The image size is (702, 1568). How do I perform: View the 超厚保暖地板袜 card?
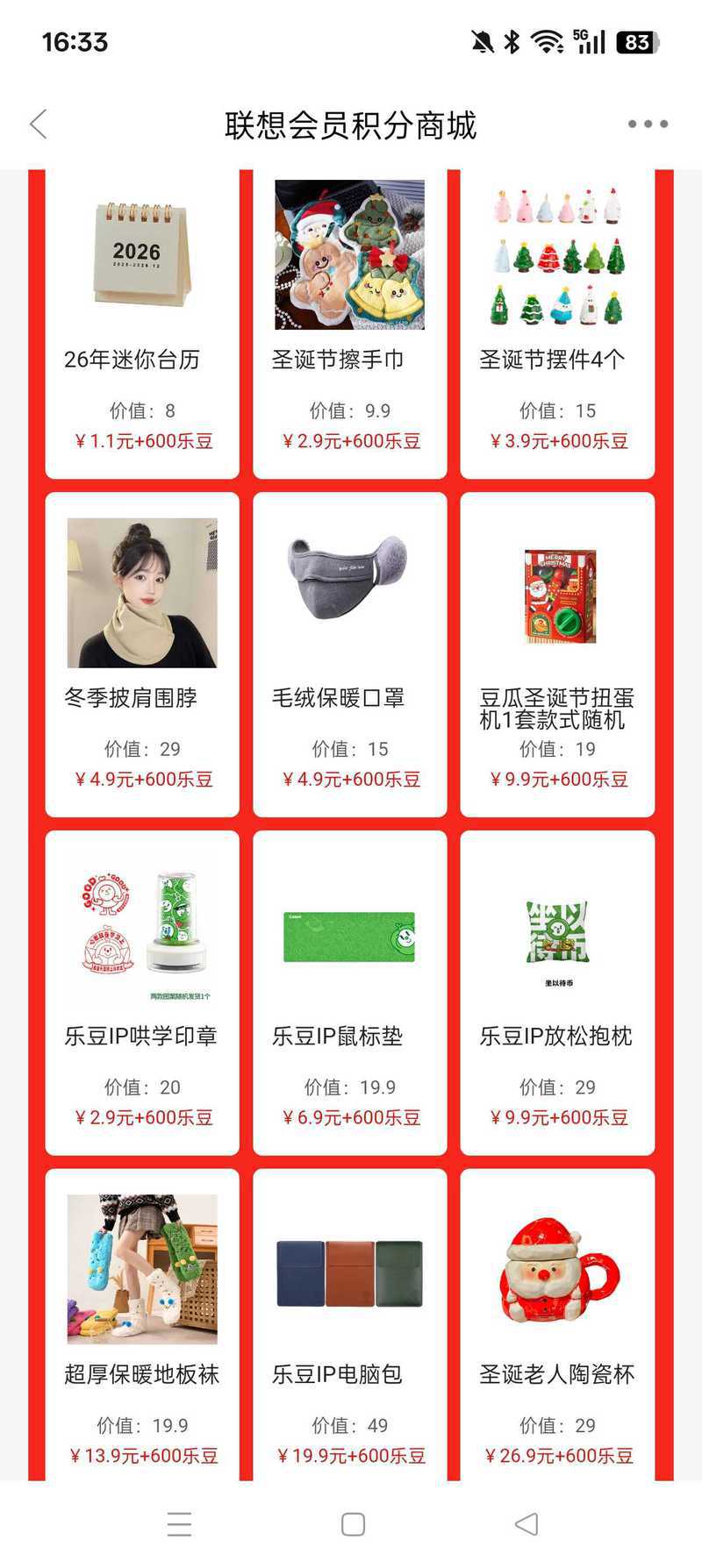point(142,1324)
